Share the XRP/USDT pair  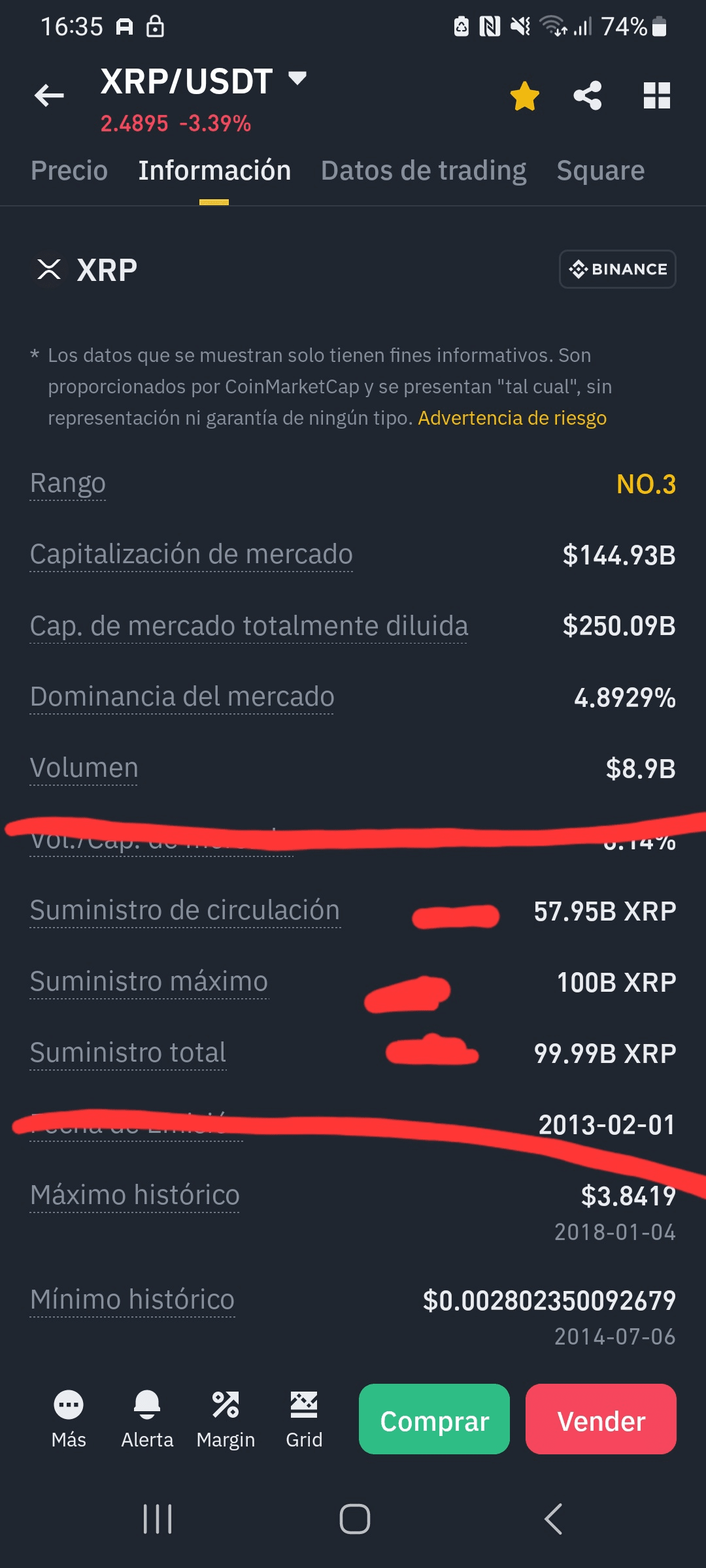tap(587, 96)
